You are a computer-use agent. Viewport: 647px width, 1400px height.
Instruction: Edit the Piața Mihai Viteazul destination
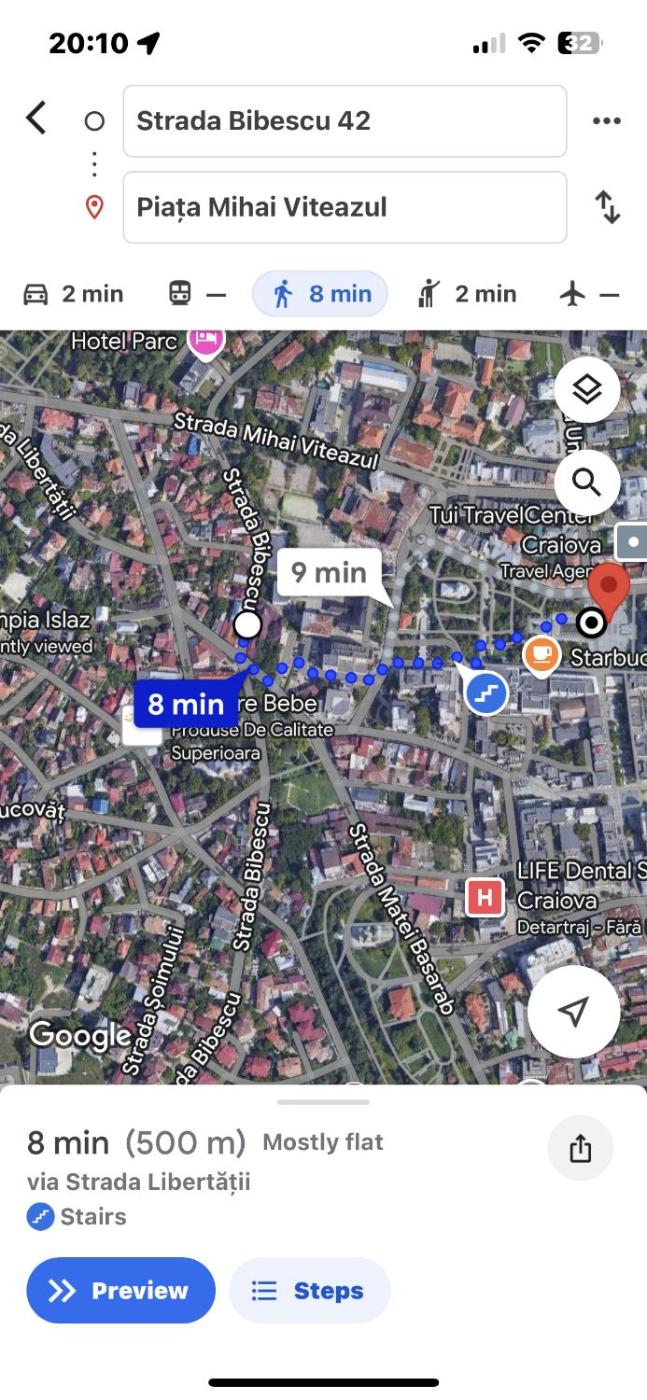point(344,207)
